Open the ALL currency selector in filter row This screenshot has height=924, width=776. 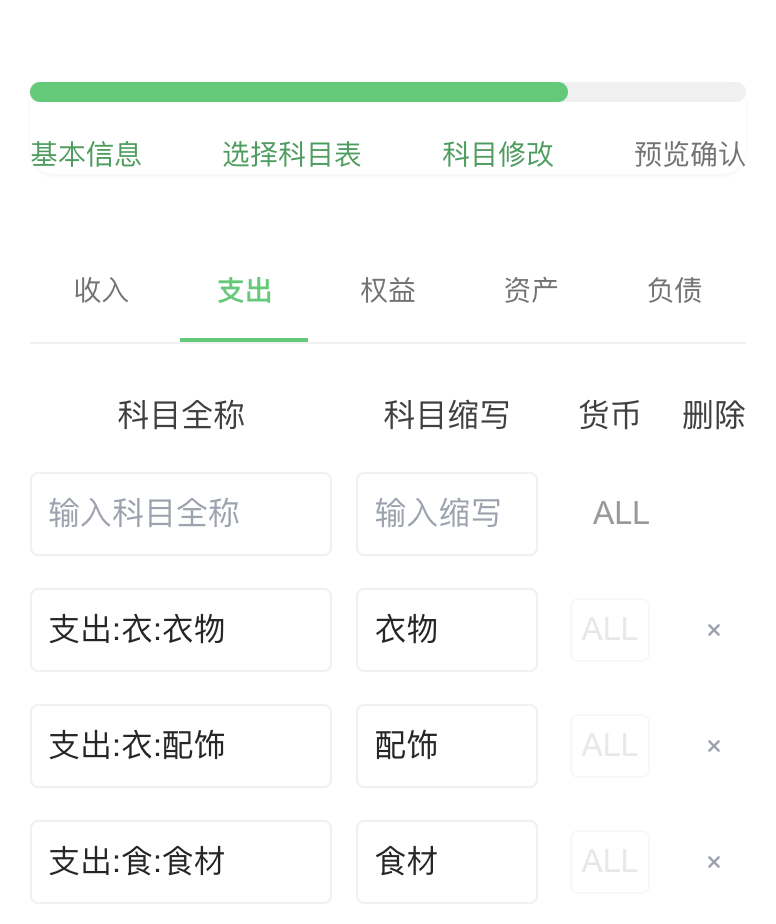point(620,513)
